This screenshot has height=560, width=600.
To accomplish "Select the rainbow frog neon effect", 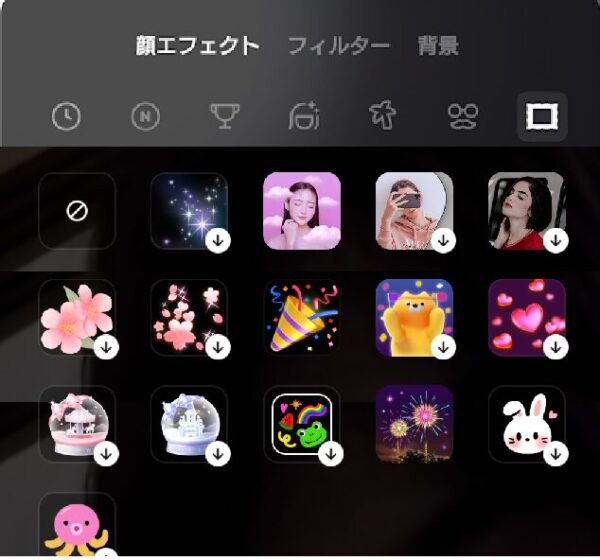I will 301,424.
